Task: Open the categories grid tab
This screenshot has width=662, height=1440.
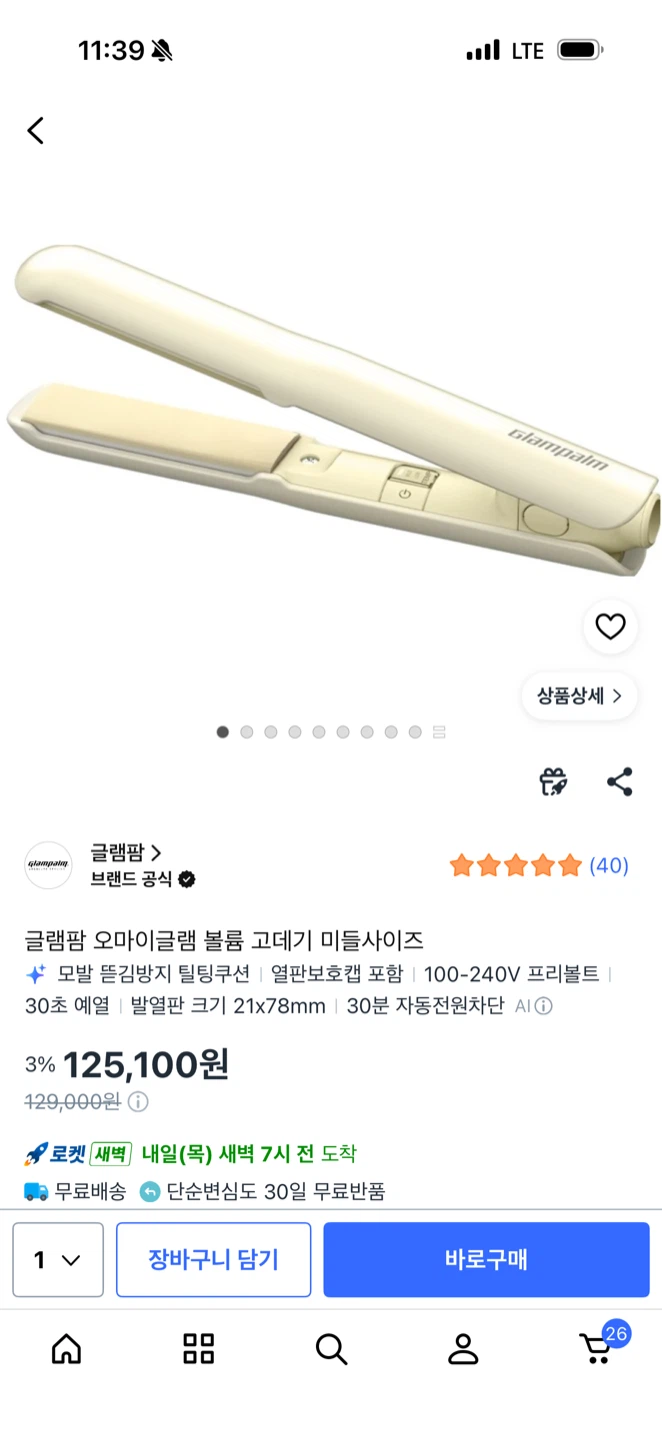Action: [199, 1349]
